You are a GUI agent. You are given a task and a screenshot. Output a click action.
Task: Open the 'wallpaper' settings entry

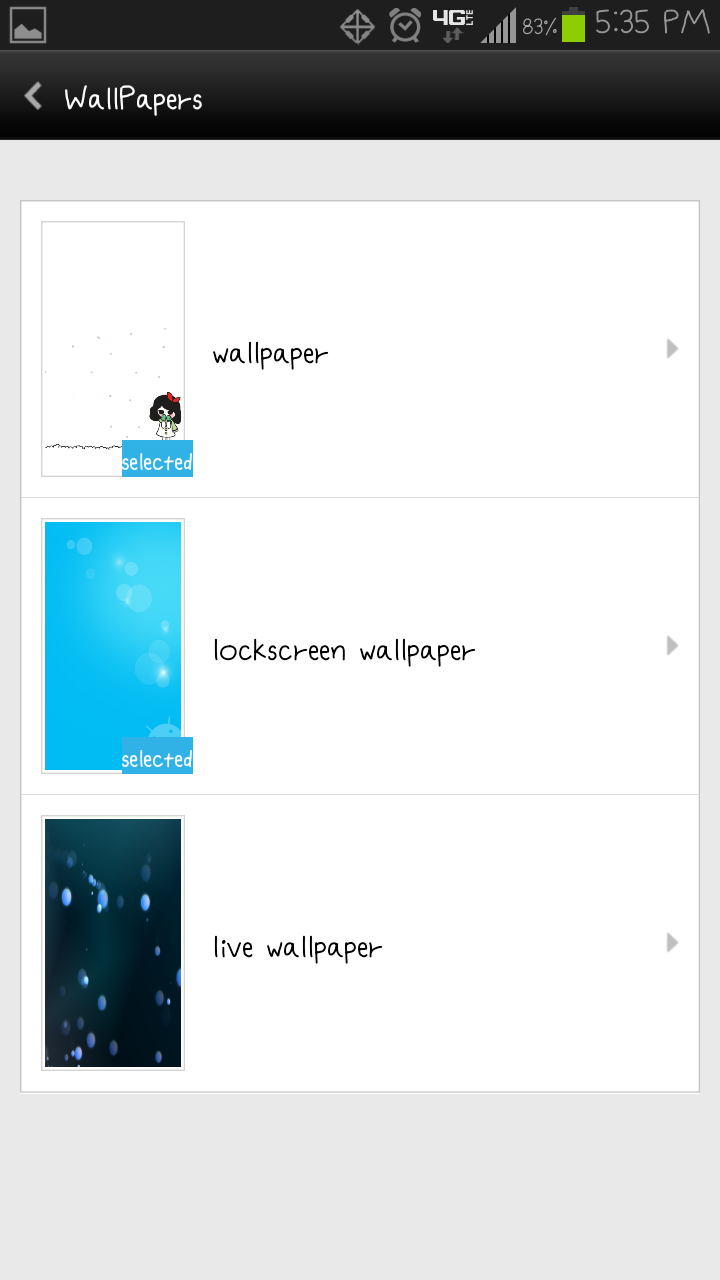tap(270, 352)
